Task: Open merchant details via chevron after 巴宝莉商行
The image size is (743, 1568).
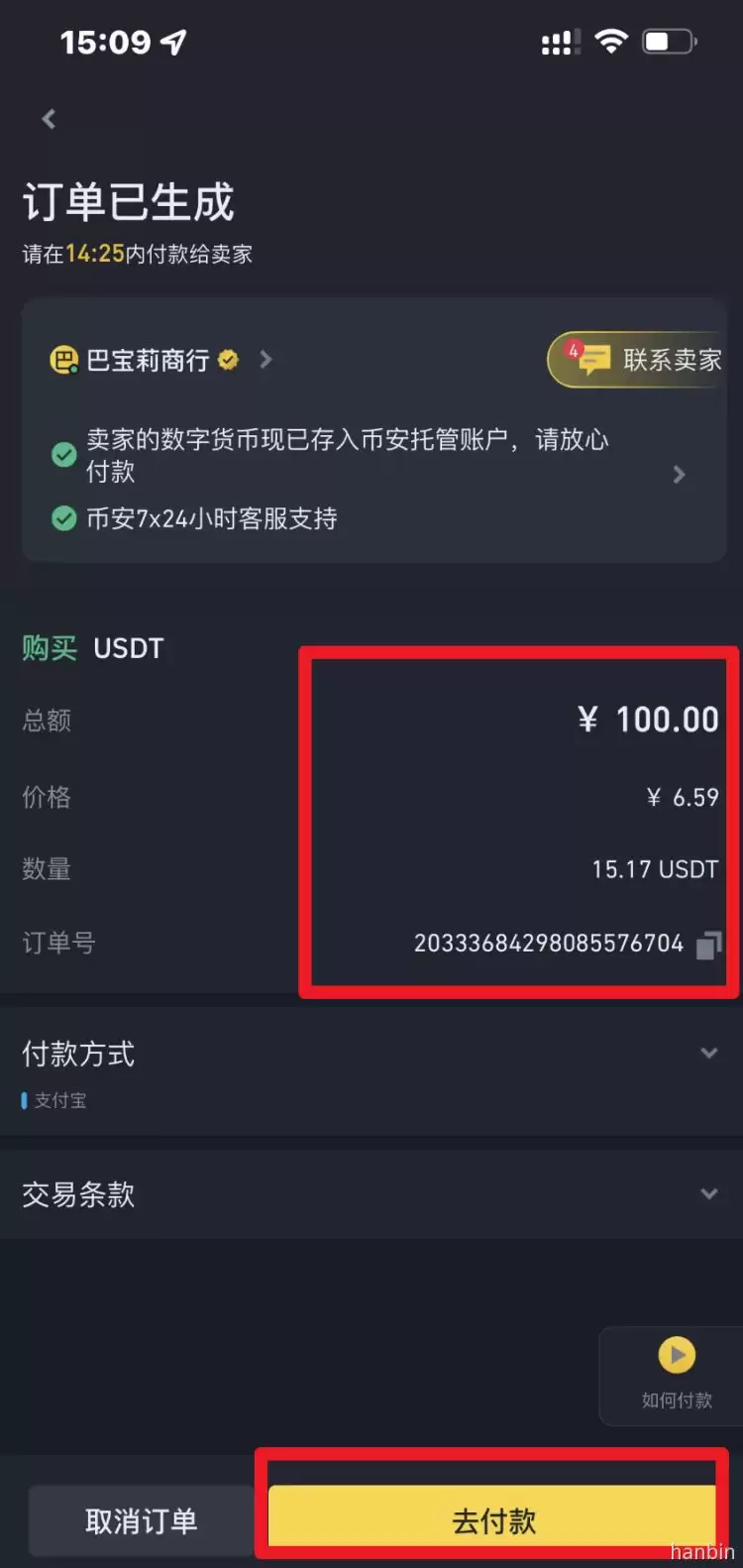Action: click(265, 360)
